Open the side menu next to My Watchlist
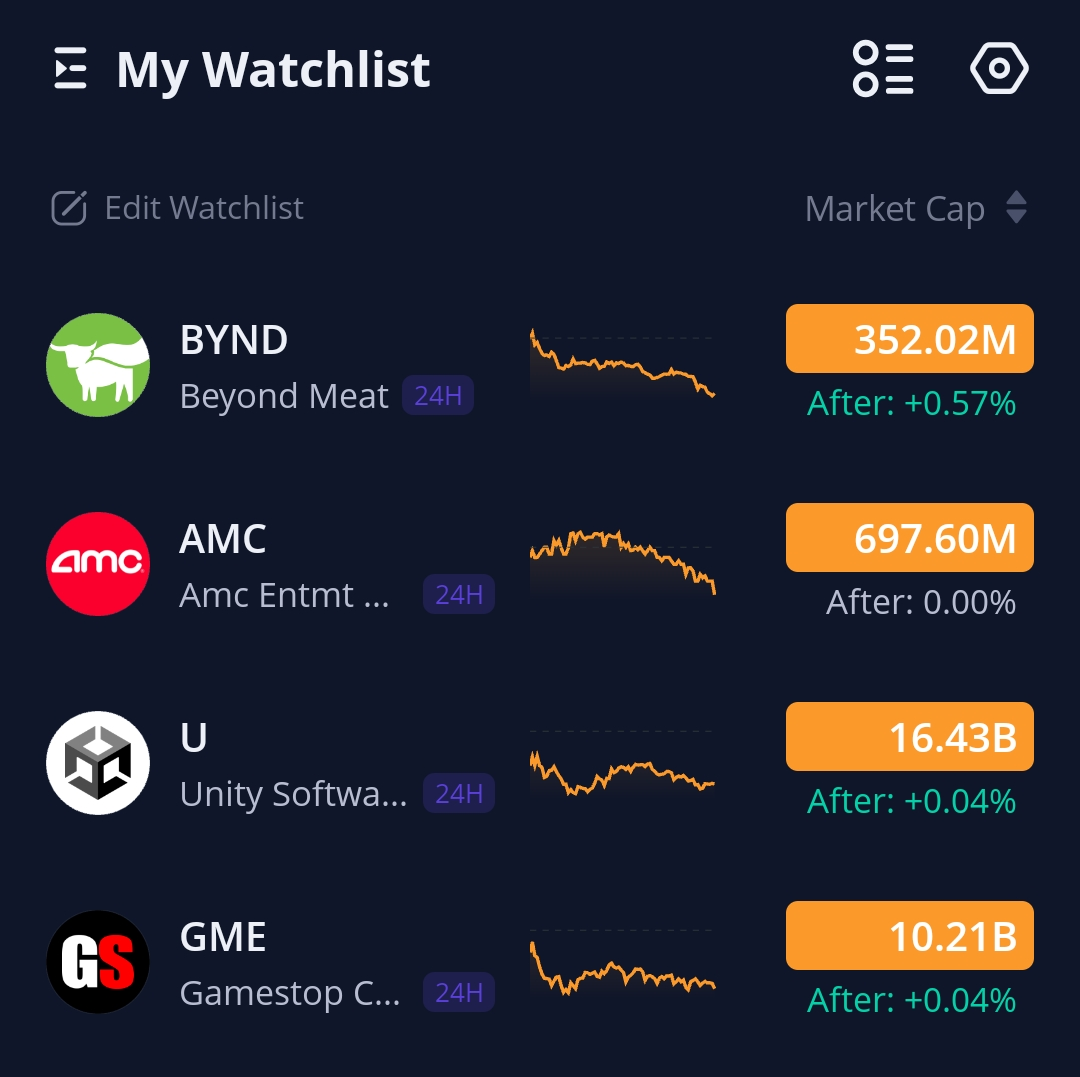 [x=70, y=70]
